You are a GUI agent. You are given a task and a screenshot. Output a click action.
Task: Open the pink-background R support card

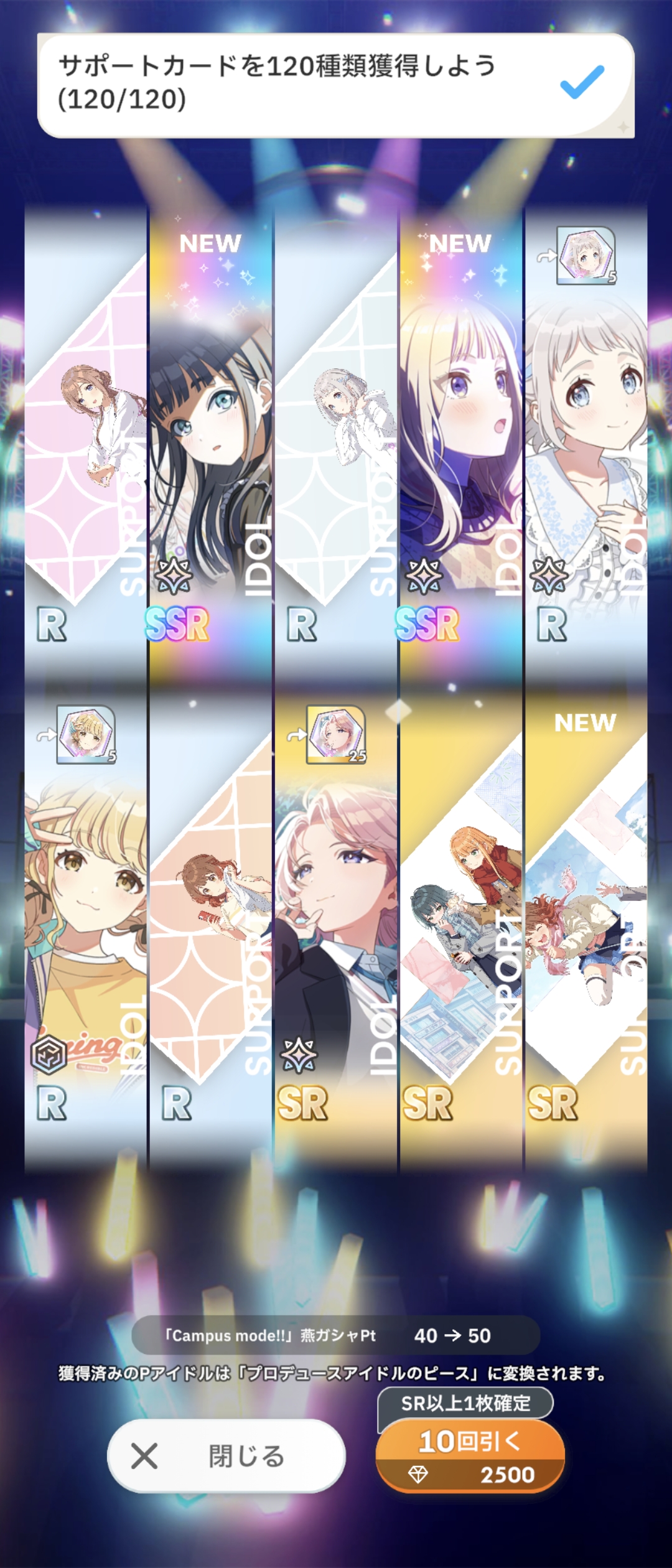[85, 436]
